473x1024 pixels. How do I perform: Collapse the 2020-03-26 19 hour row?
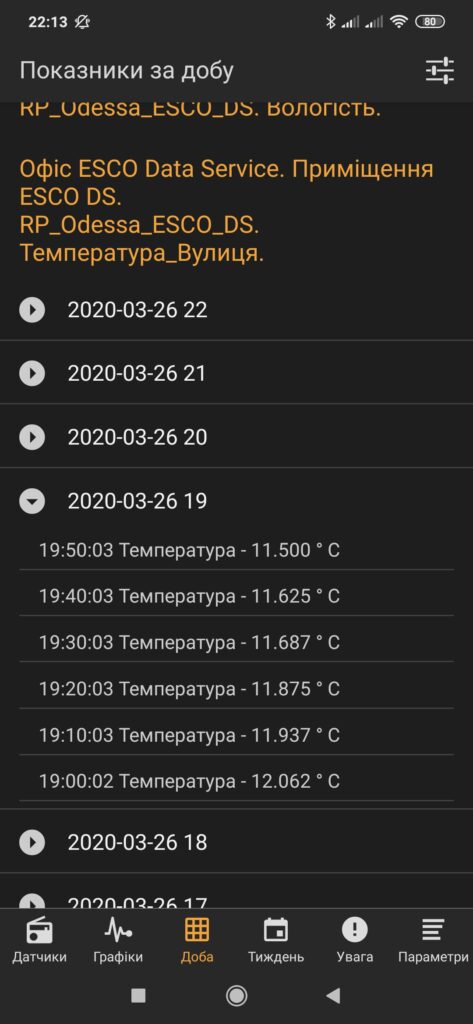[x=236, y=501]
